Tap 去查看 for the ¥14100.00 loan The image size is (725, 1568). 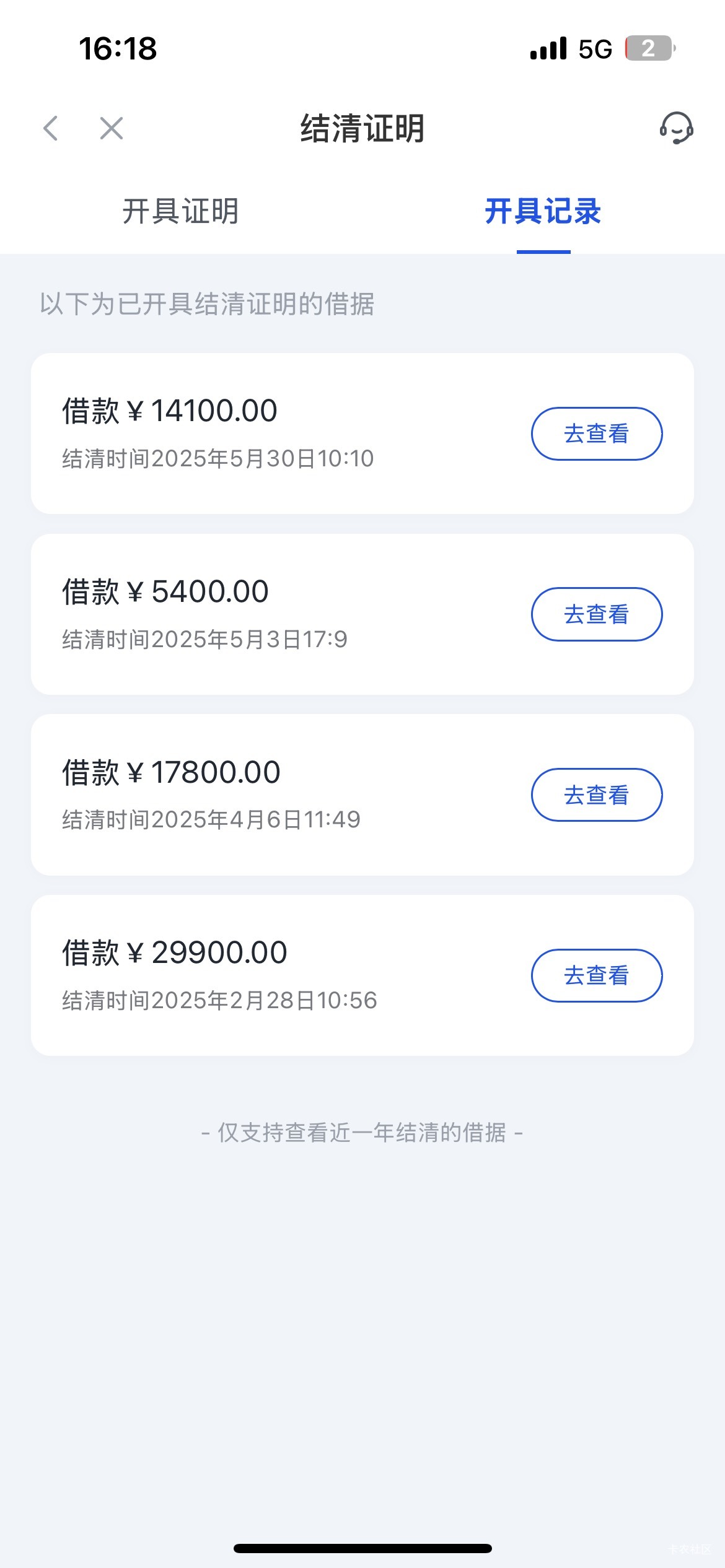tap(597, 433)
